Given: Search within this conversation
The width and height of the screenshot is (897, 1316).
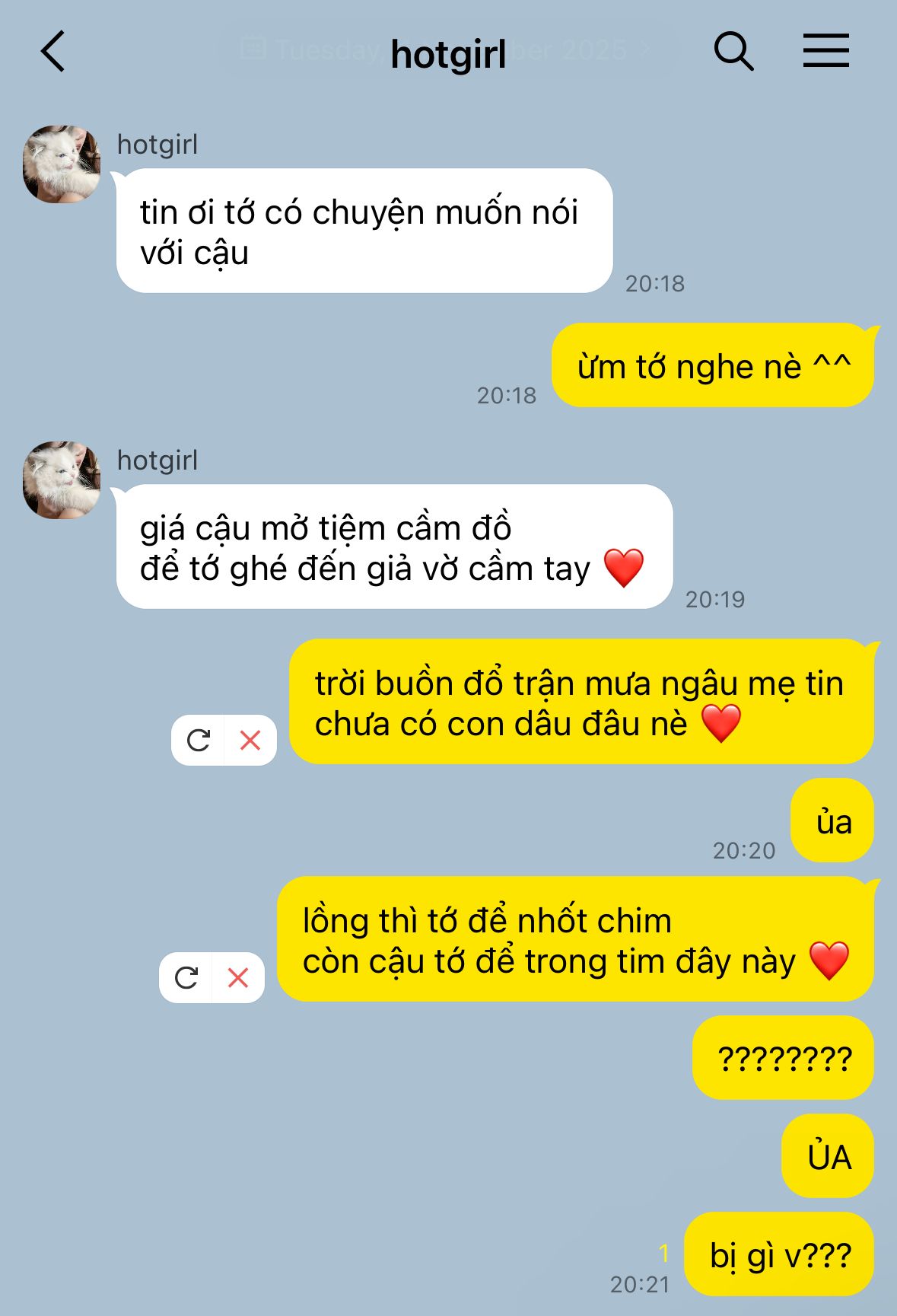Looking at the screenshot, I should click(x=733, y=52).
